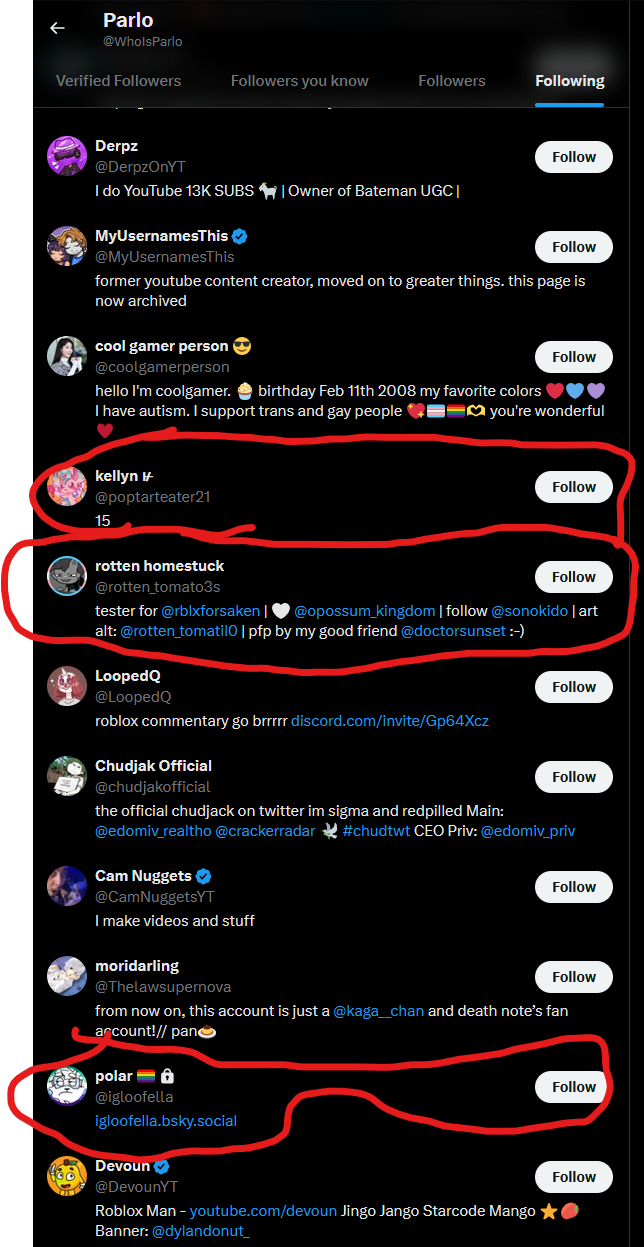The image size is (644, 1247).
Task: Open the discord.com/invite/Gp64Xcz link
Action: point(389,721)
